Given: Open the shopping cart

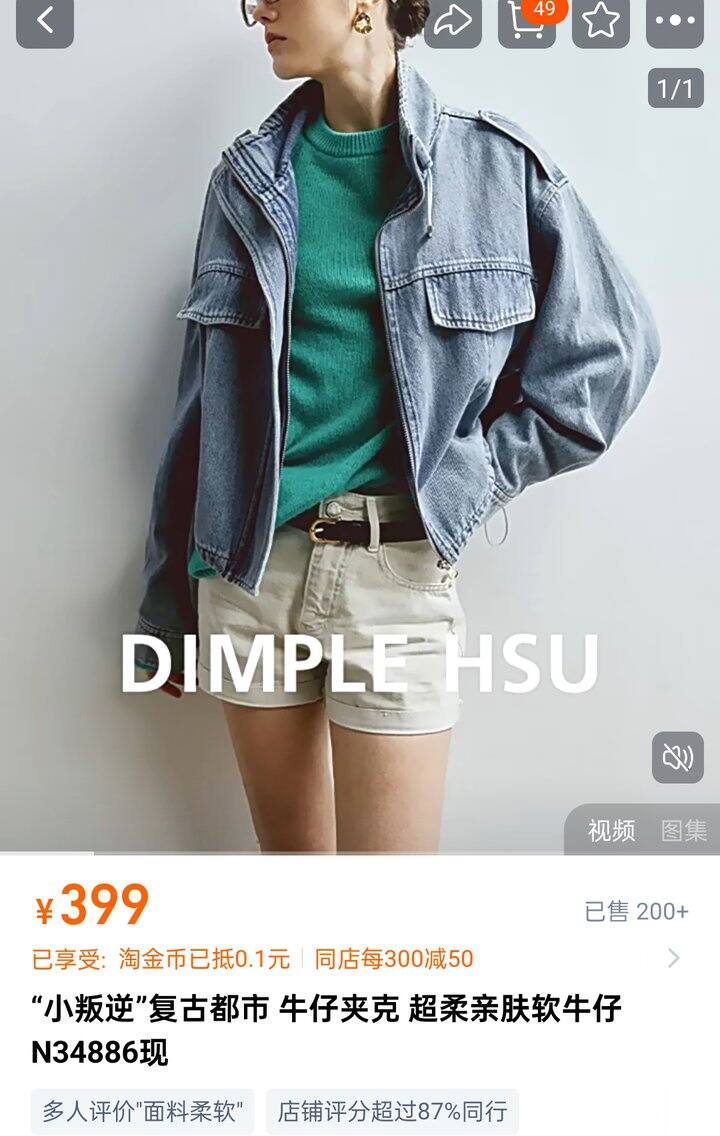Looking at the screenshot, I should pos(527,21).
